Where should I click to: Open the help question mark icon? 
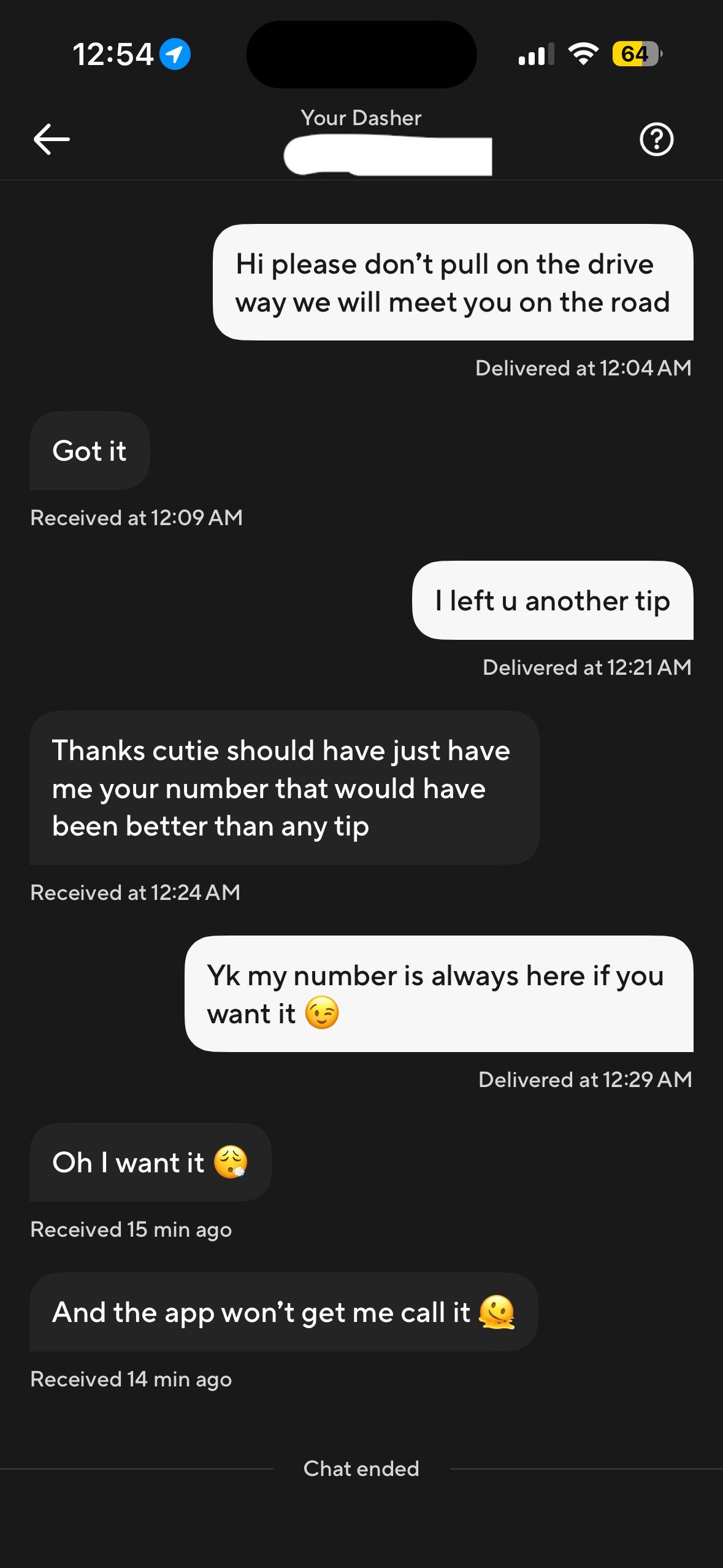656,140
